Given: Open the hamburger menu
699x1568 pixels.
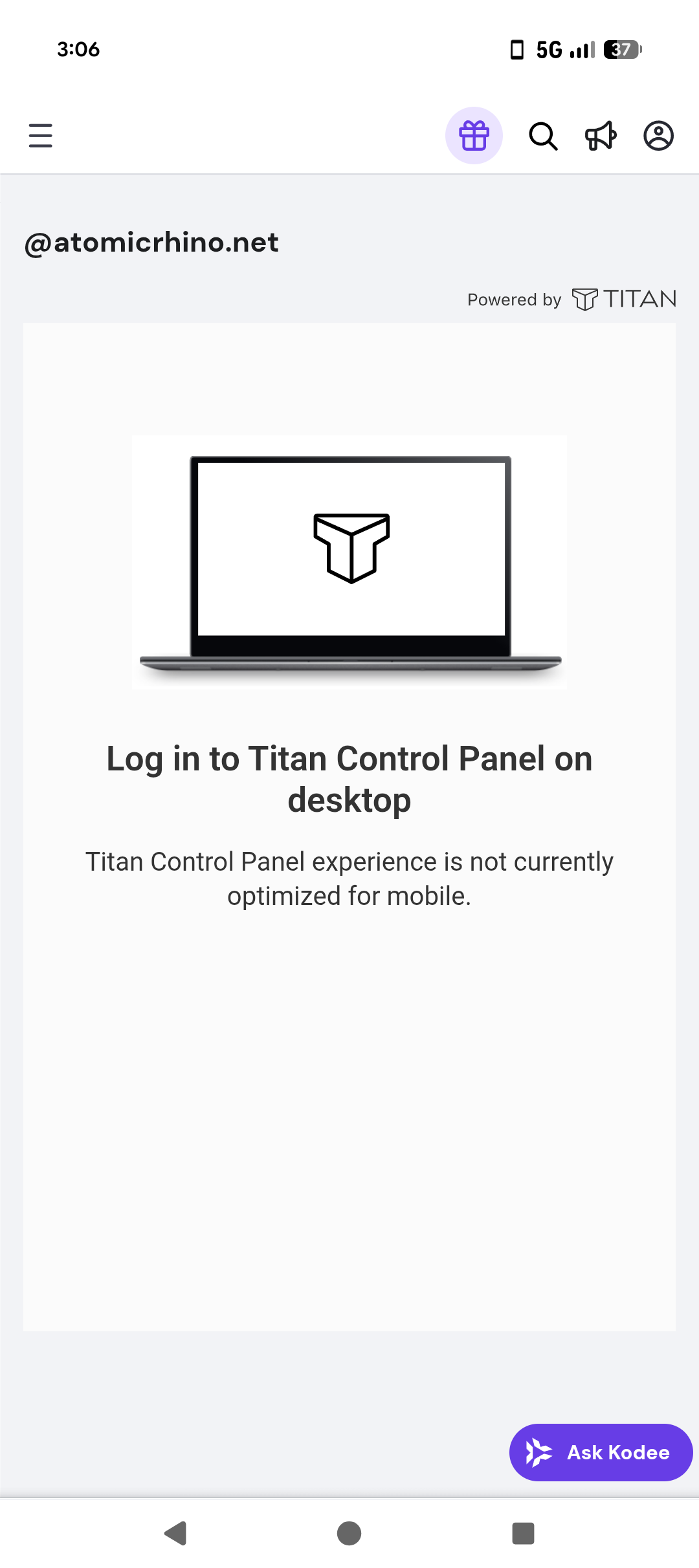Looking at the screenshot, I should [40, 136].
